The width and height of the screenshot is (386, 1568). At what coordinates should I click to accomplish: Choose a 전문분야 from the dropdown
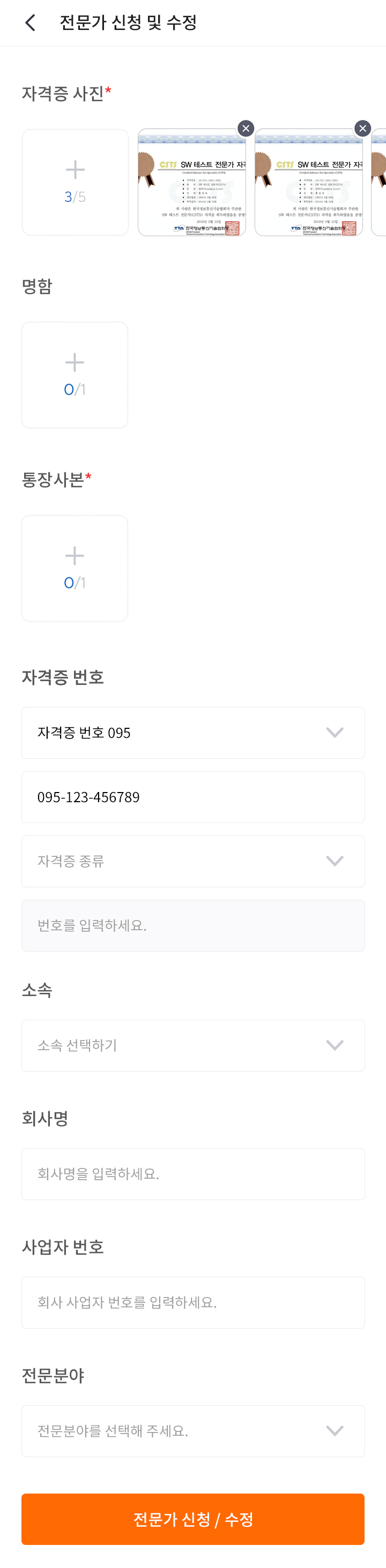(192, 1430)
